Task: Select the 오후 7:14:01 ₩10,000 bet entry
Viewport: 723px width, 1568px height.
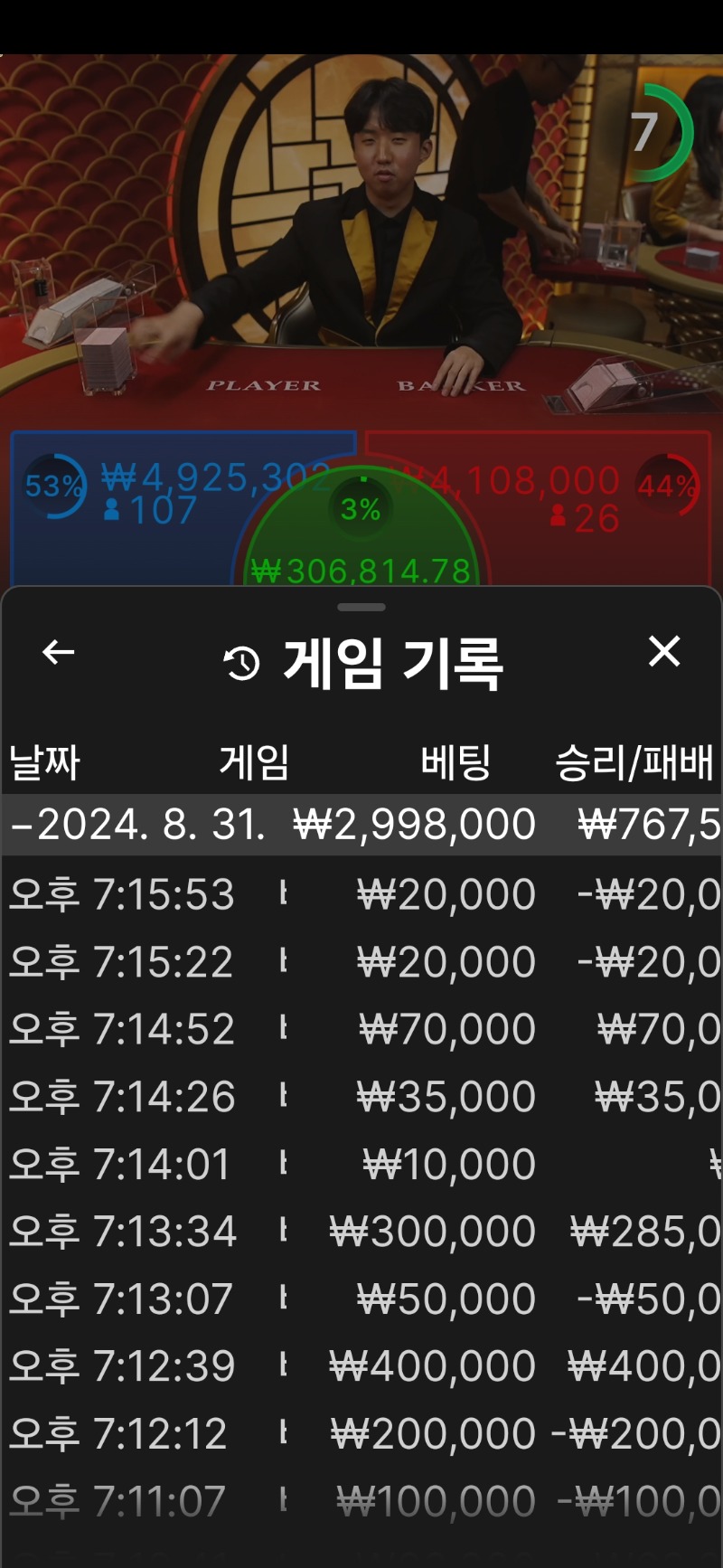Action: (x=361, y=1164)
